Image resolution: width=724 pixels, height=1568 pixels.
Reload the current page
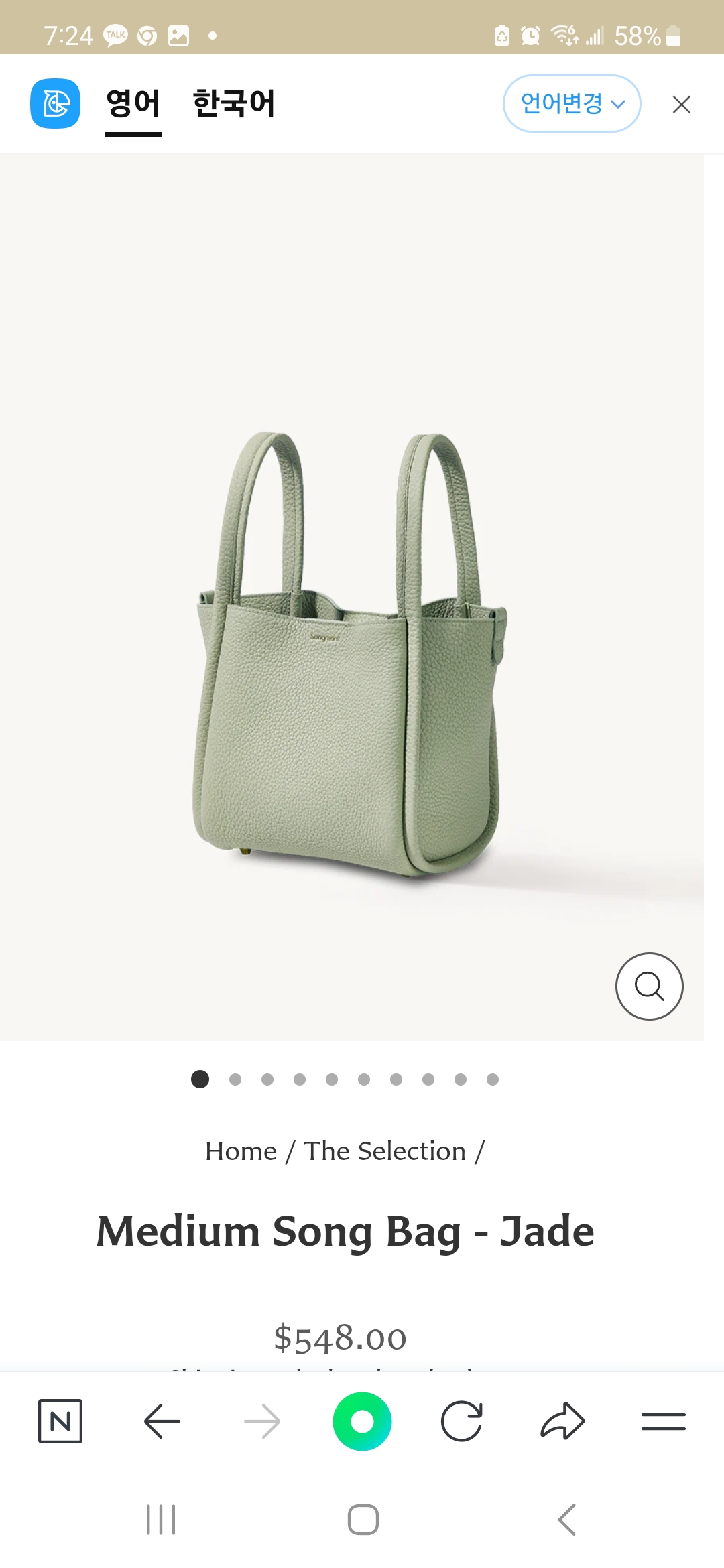pos(462,1421)
